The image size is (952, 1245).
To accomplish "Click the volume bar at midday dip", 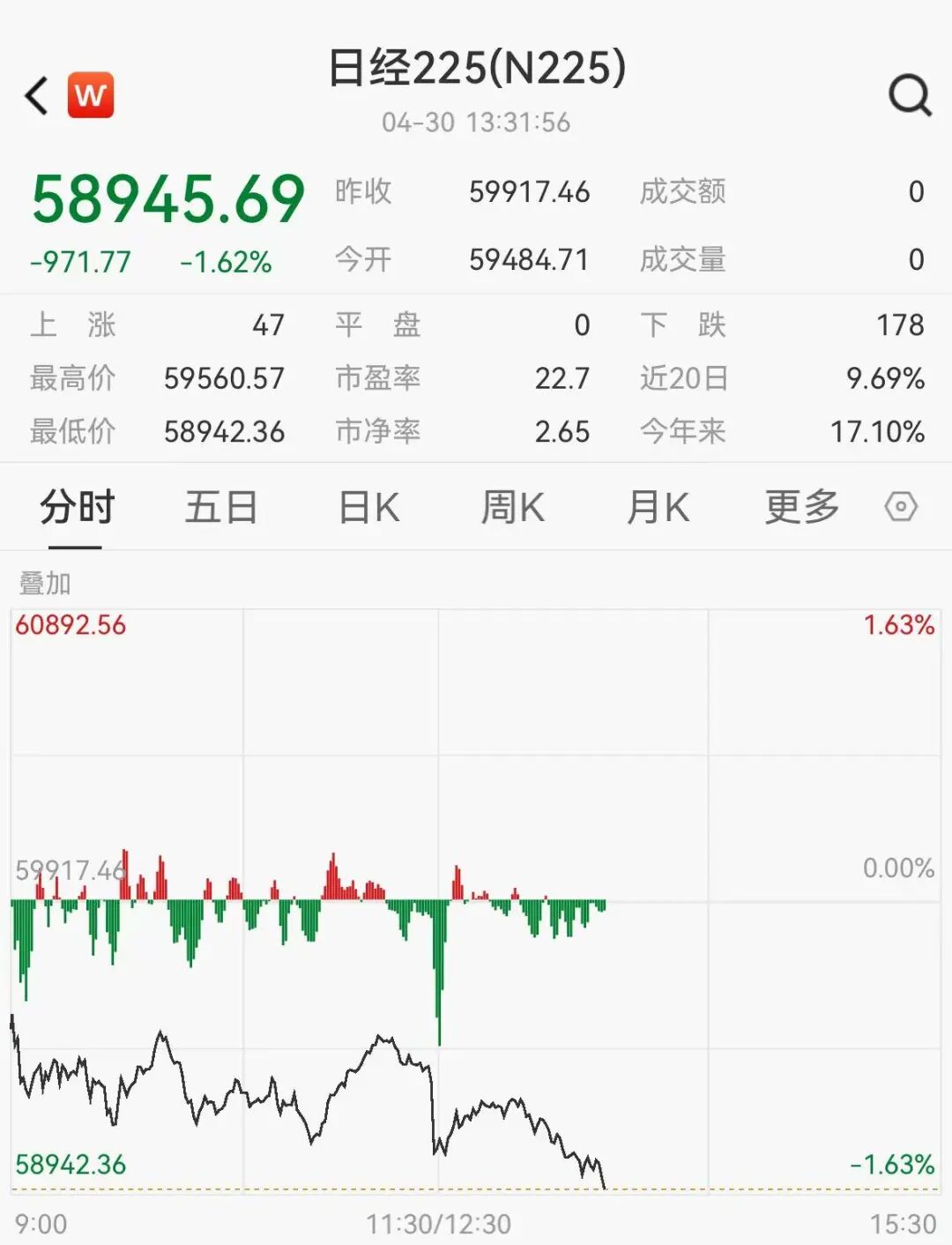I will pos(438,970).
